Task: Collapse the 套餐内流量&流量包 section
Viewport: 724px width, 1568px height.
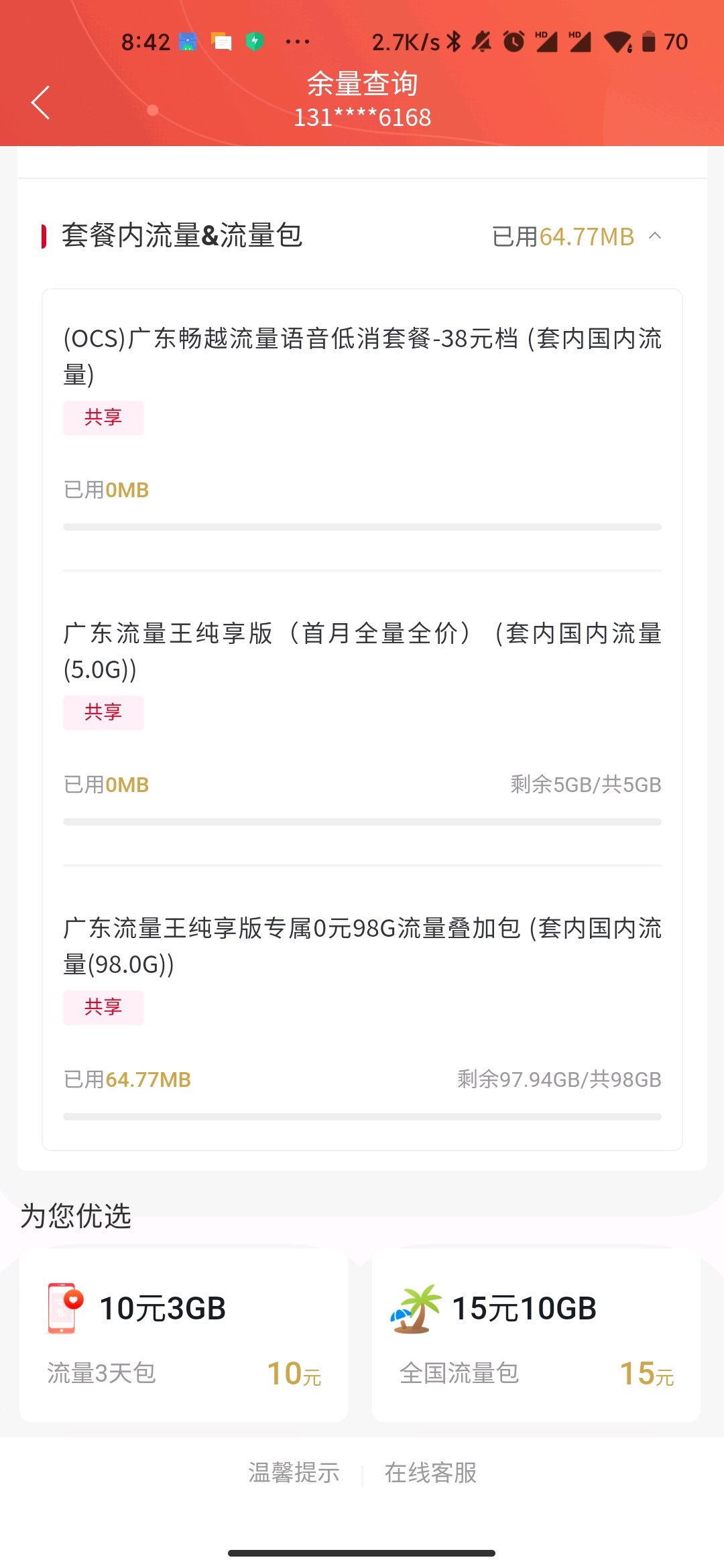Action: tap(655, 236)
